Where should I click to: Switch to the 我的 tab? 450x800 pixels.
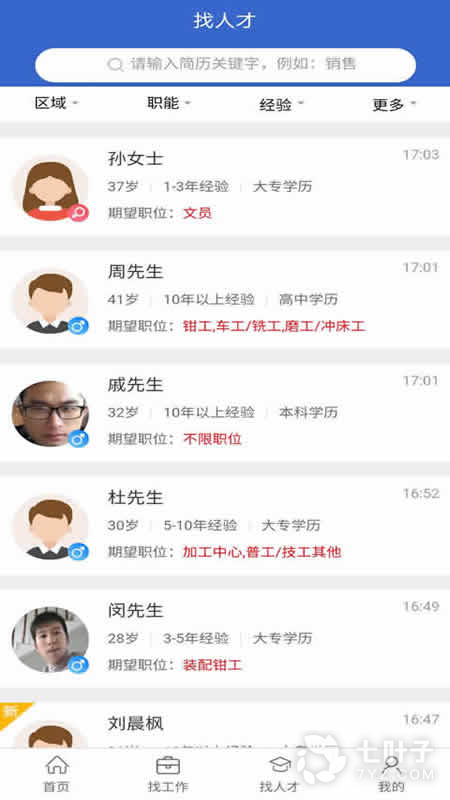[391, 774]
